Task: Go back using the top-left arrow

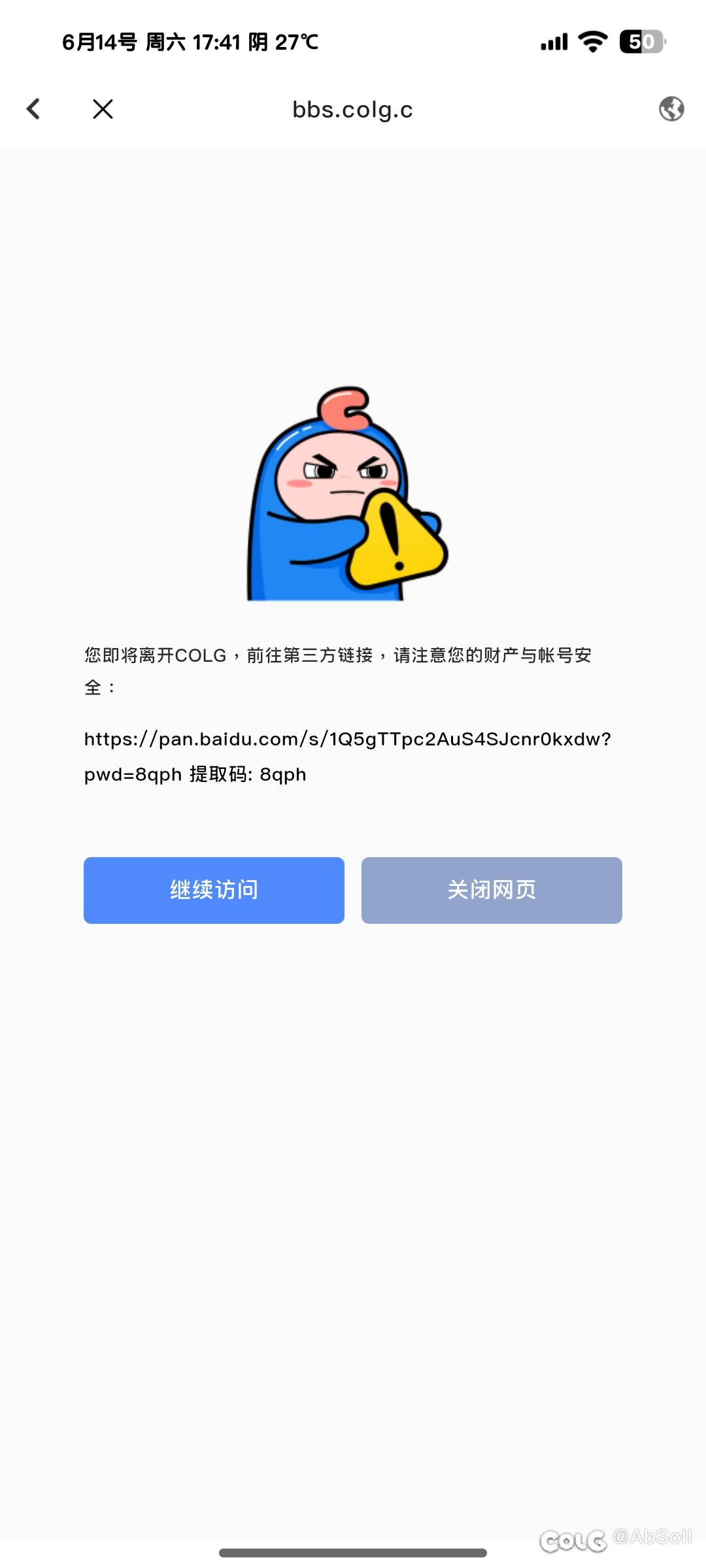Action: coord(33,109)
